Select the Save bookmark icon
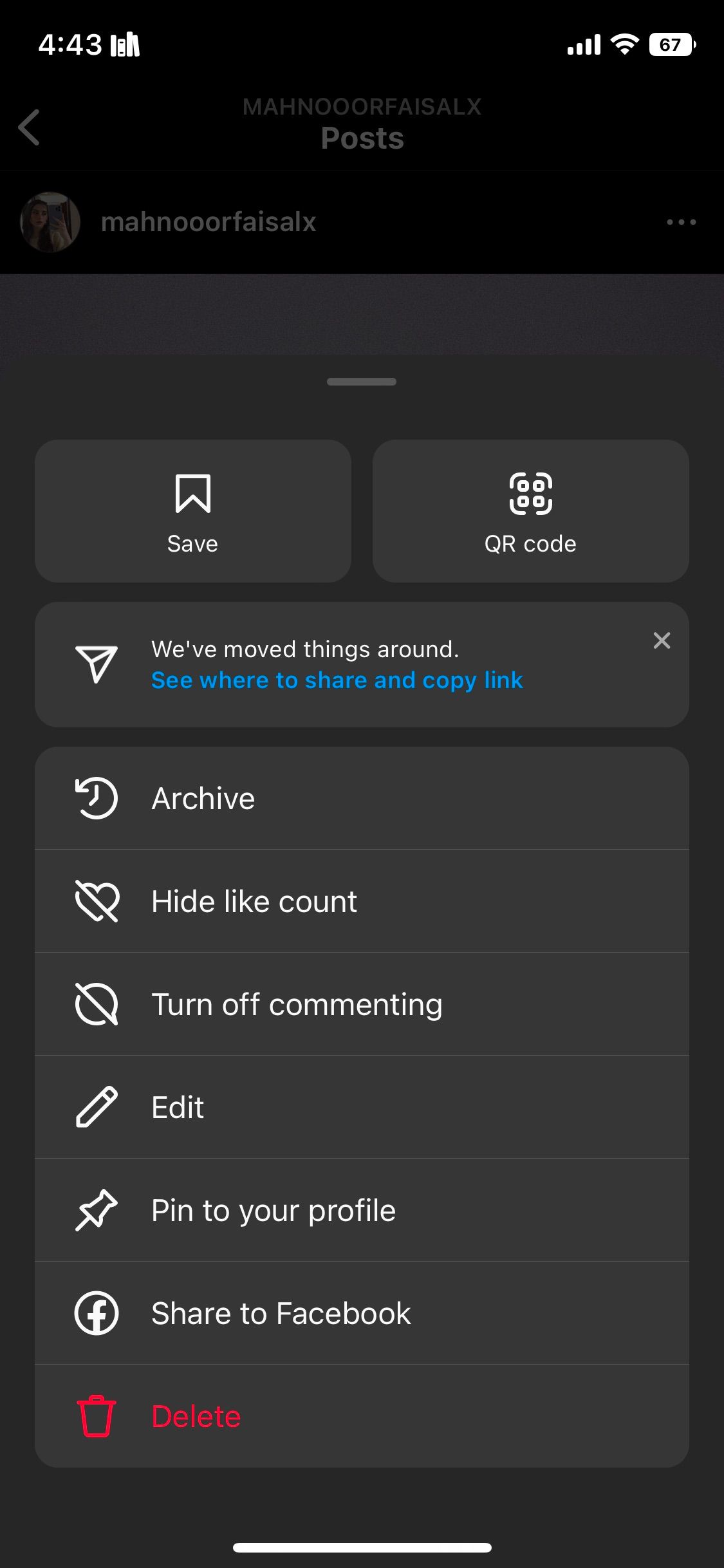 [x=192, y=495]
